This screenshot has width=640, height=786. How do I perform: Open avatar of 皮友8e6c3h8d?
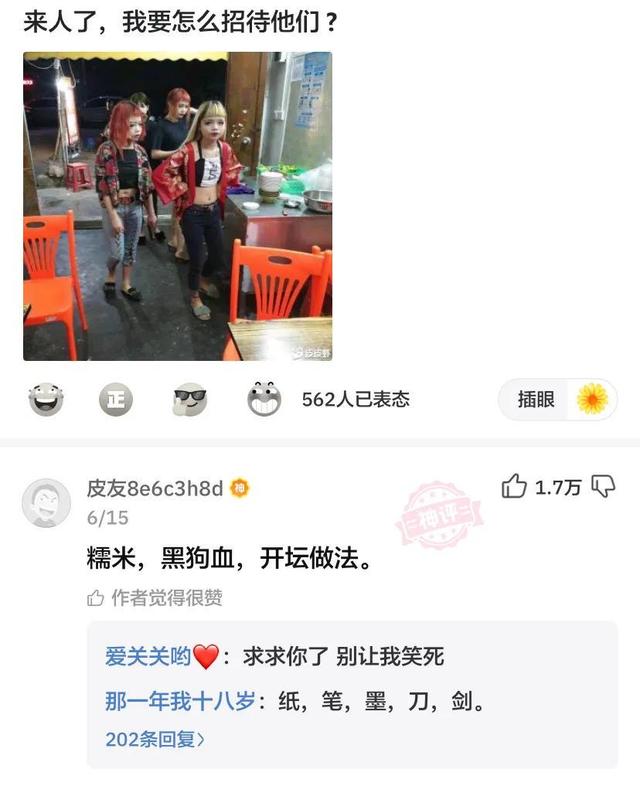(45, 502)
